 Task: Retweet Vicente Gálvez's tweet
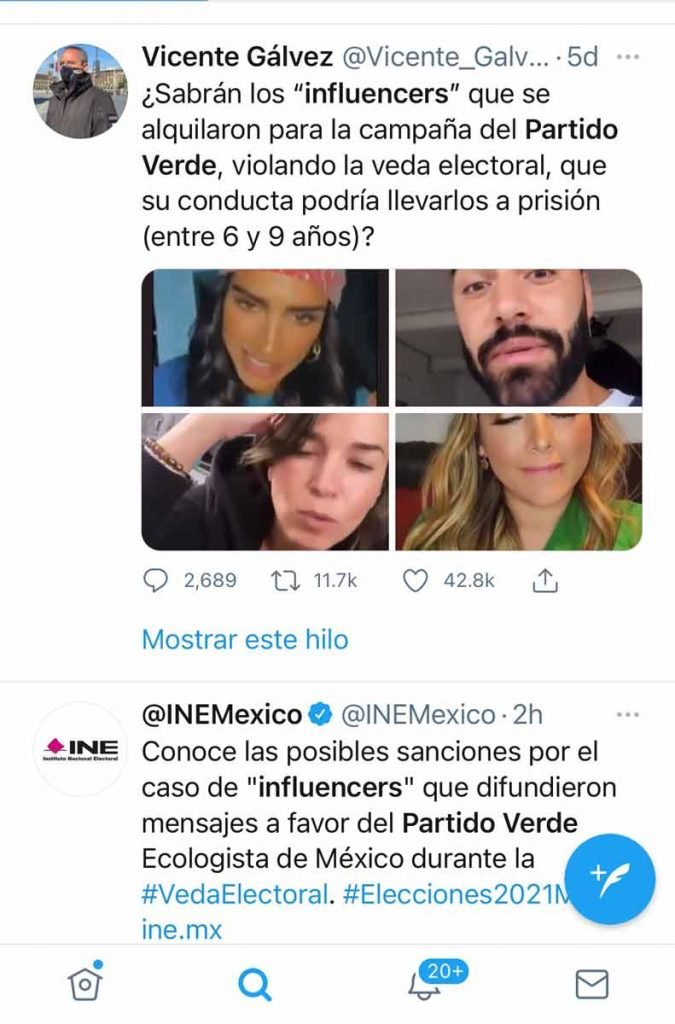[287, 580]
